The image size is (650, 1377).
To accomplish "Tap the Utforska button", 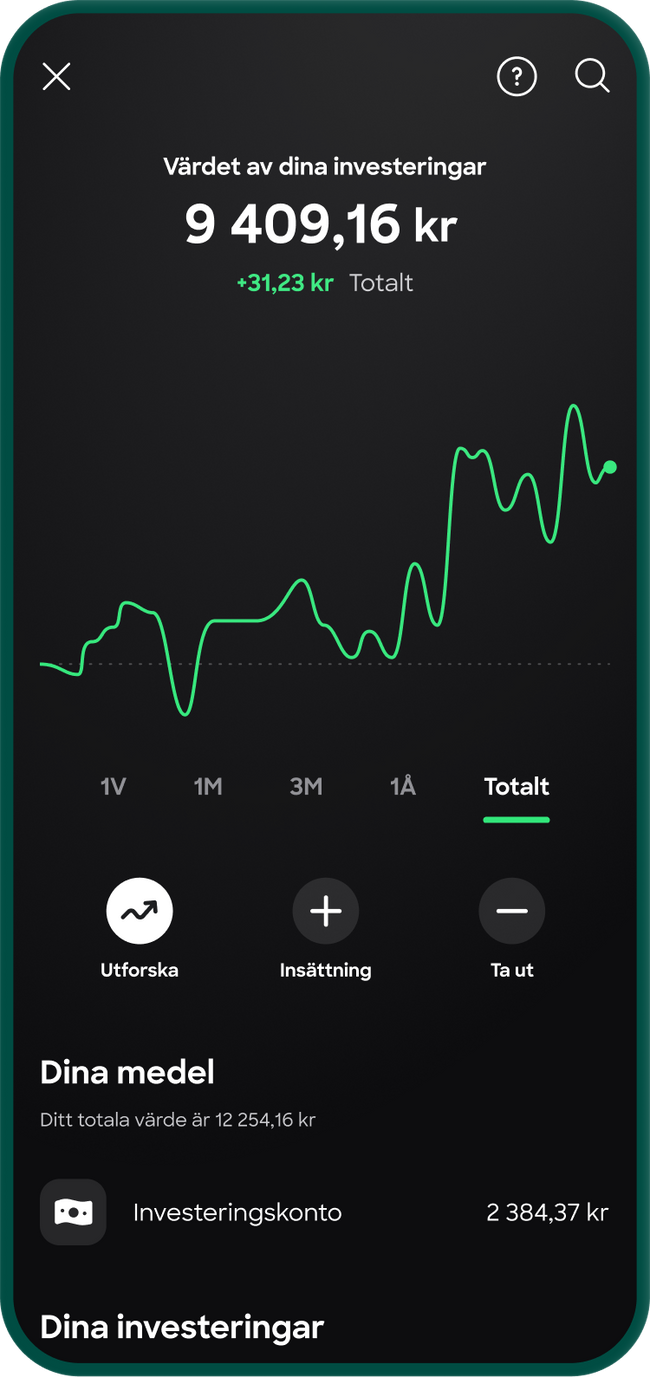I will click(x=140, y=911).
